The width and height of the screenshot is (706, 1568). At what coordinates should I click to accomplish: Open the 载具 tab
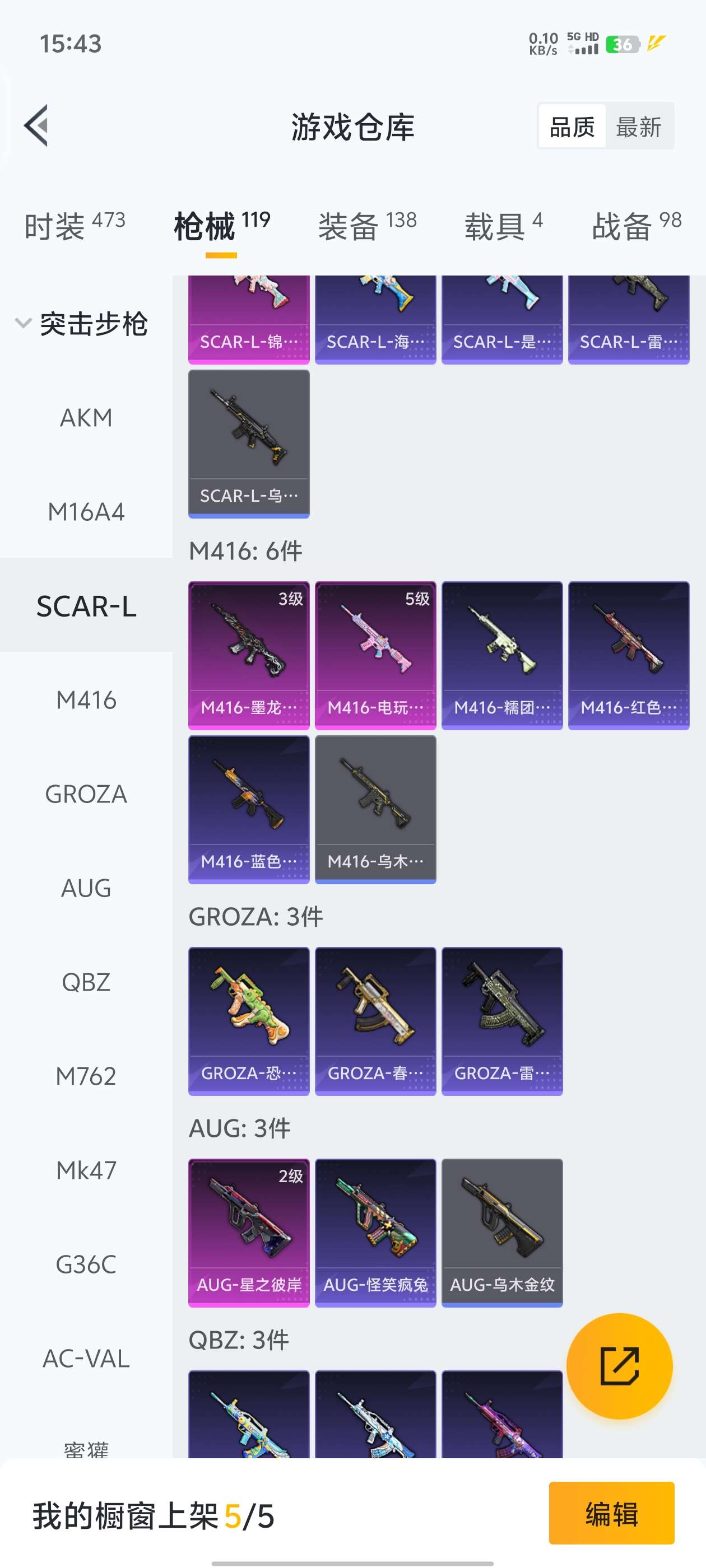[x=503, y=226]
